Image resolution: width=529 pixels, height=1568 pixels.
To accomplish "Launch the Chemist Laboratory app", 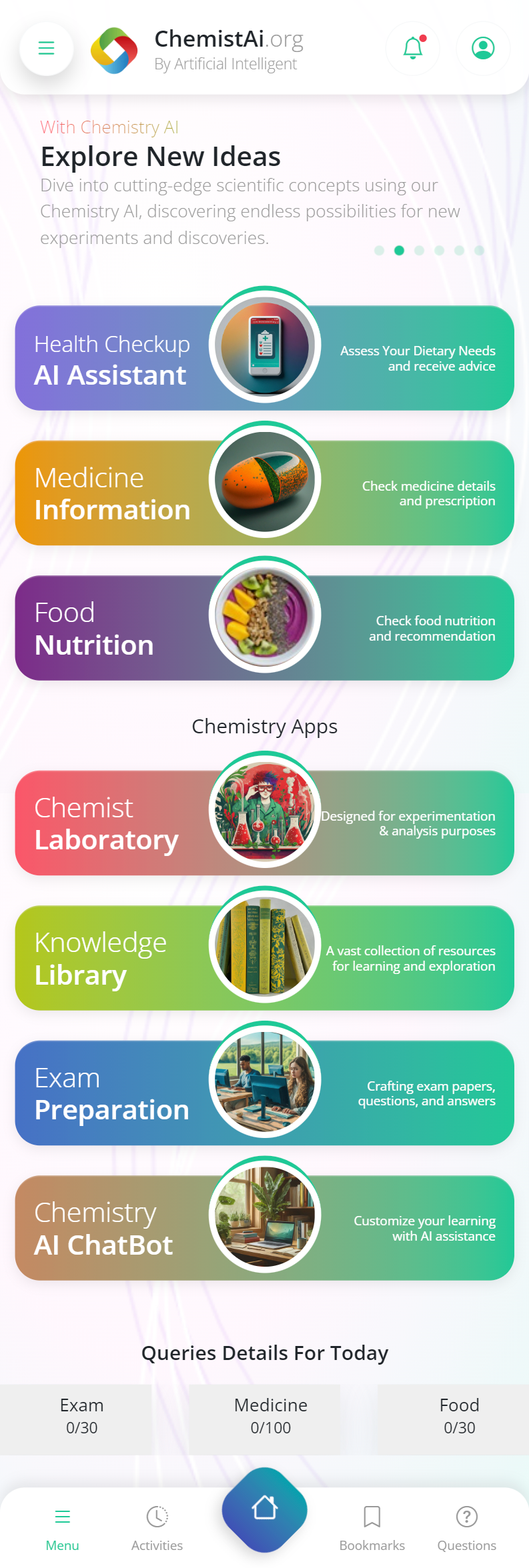I will [264, 823].
